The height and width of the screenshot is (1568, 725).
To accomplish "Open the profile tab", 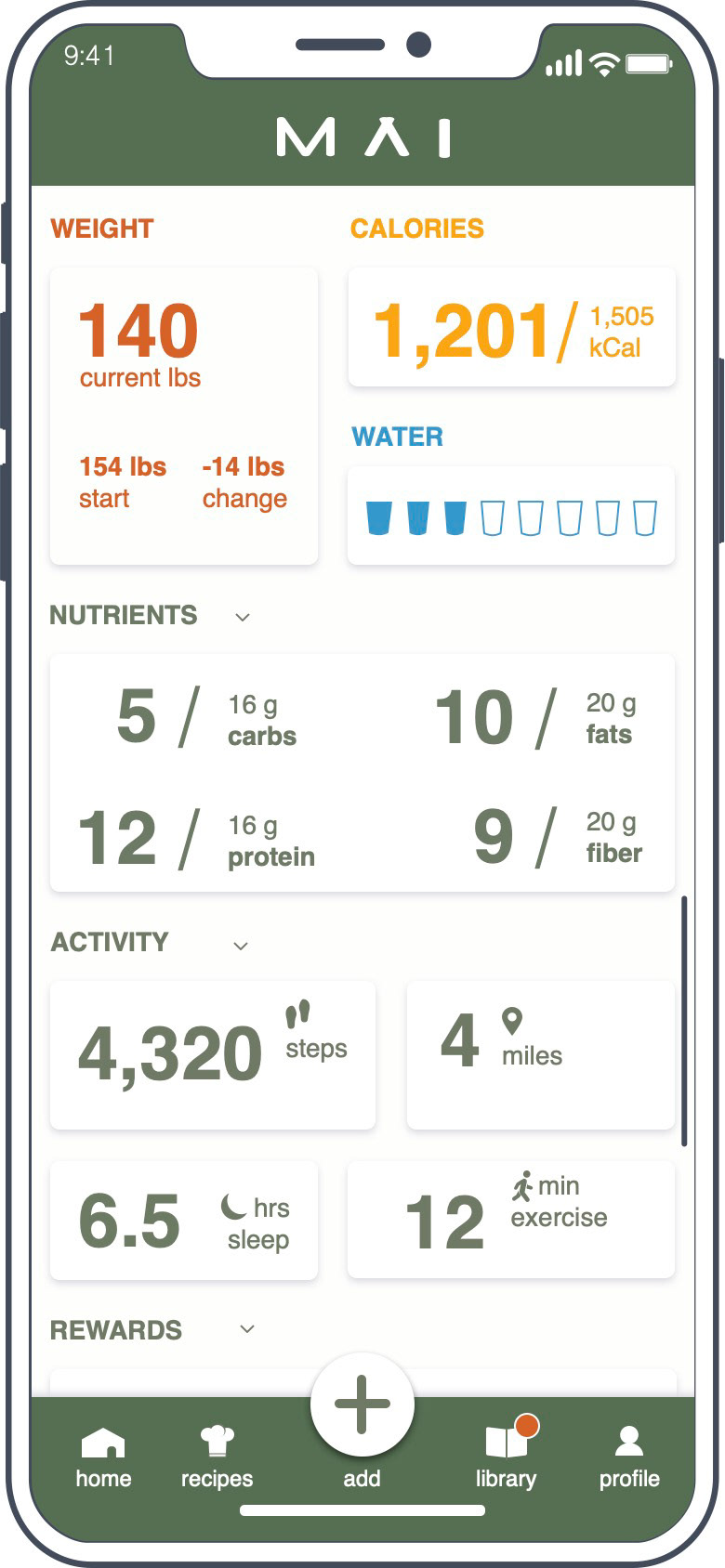I will pyautogui.click(x=629, y=1457).
